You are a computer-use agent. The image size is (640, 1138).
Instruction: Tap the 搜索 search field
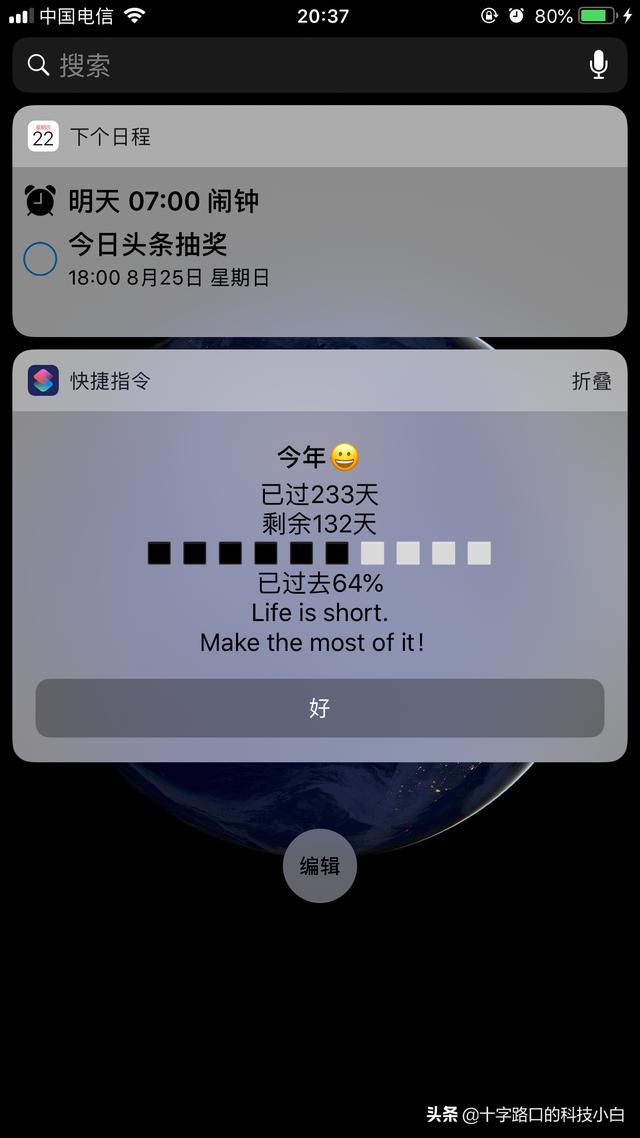pos(319,65)
